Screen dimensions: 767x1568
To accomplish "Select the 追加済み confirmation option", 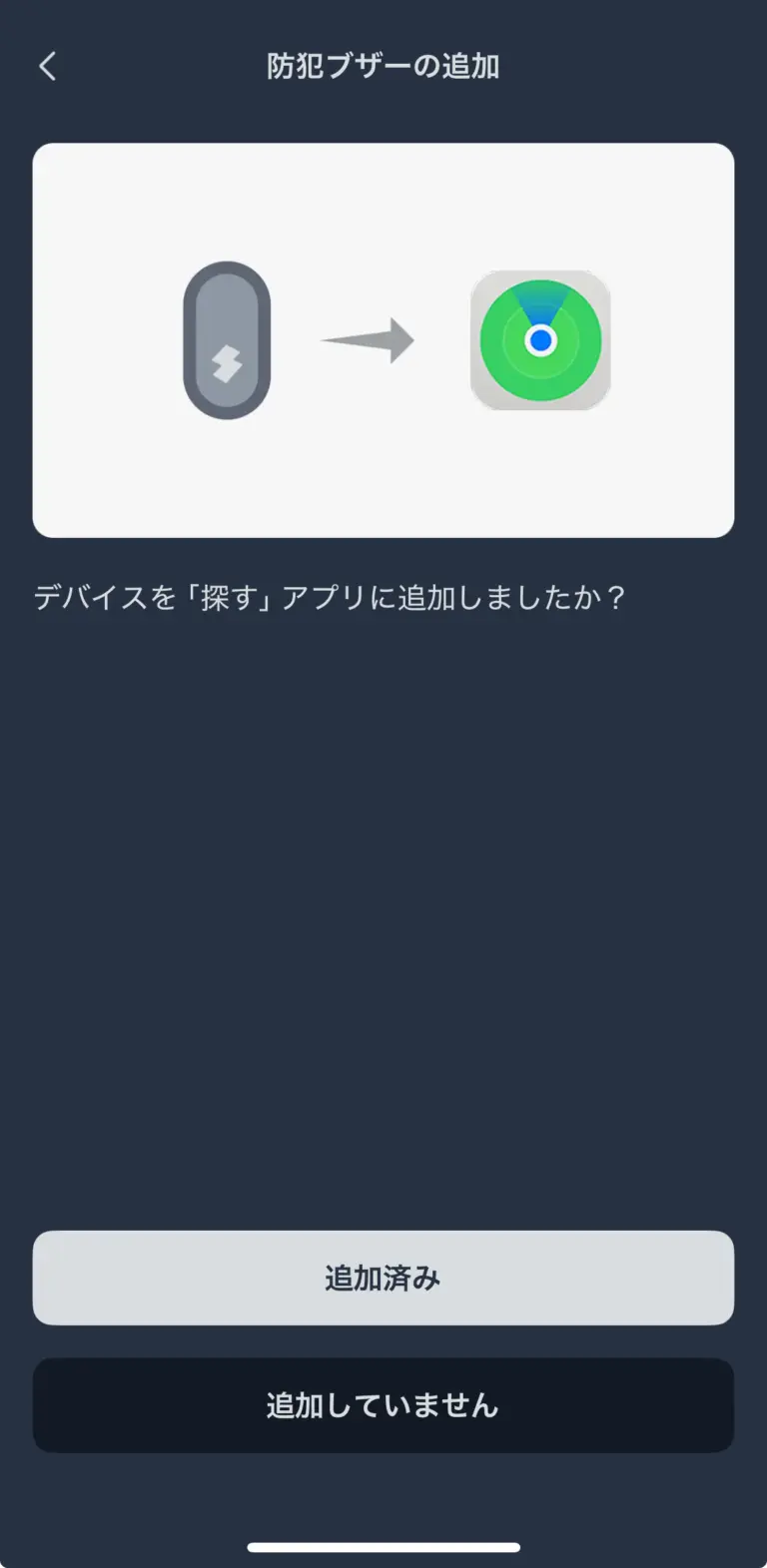I will (x=383, y=1278).
